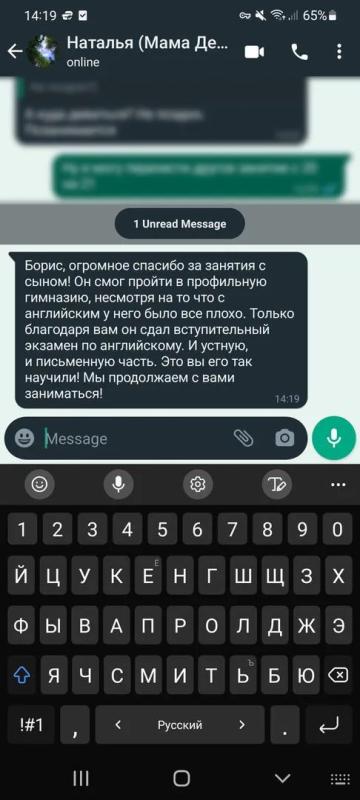Switch to the symbols !#1 keyboard

31,724
